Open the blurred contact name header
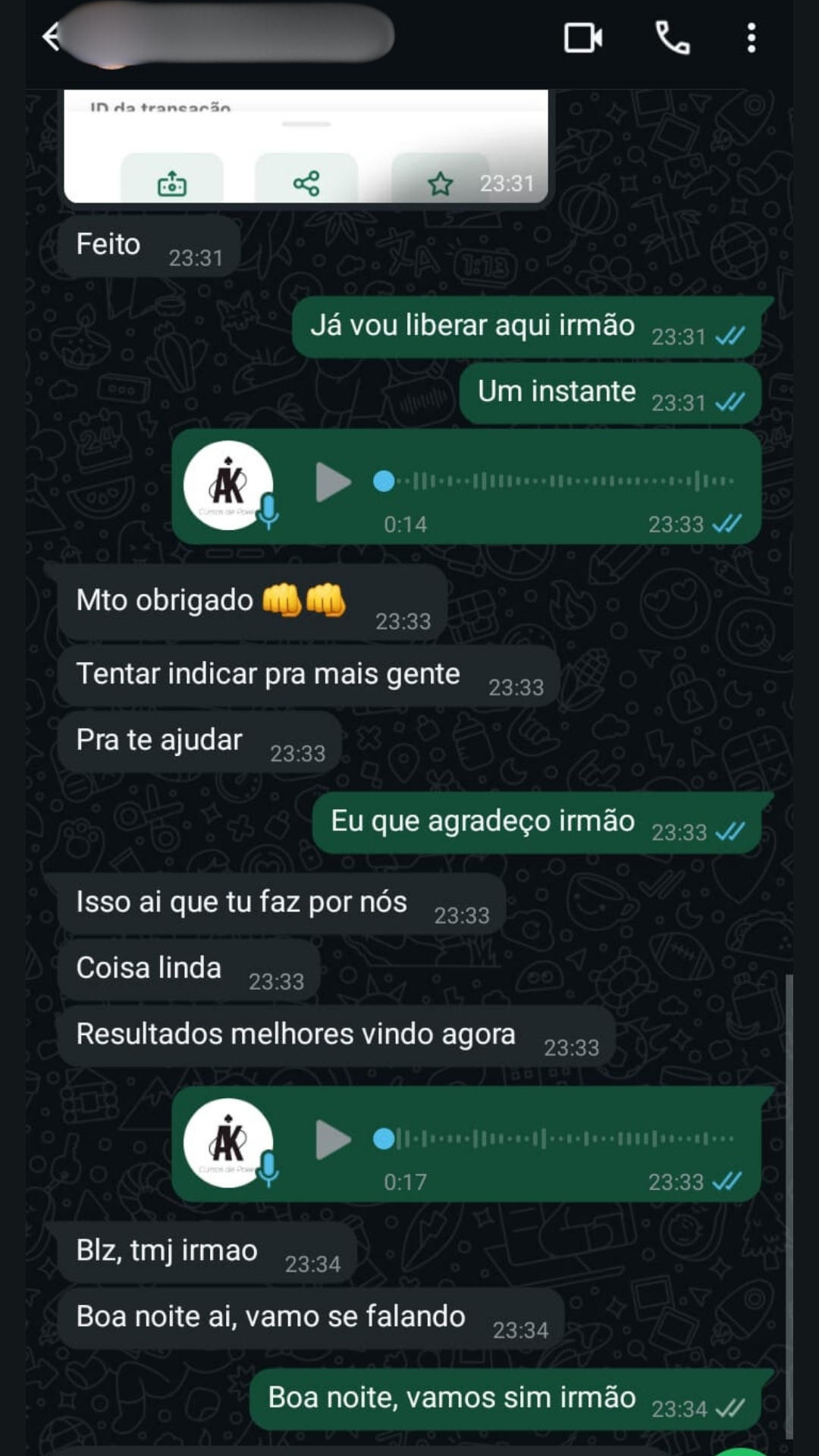819x1456 pixels. point(227,35)
